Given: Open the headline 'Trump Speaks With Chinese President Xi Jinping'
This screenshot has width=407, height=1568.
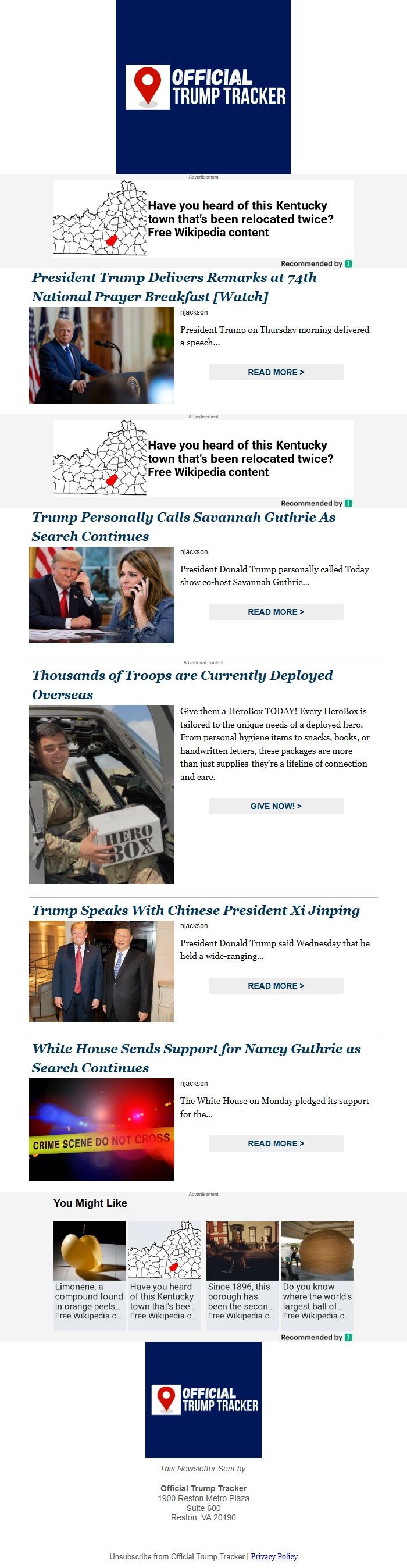Looking at the screenshot, I should (x=195, y=910).
